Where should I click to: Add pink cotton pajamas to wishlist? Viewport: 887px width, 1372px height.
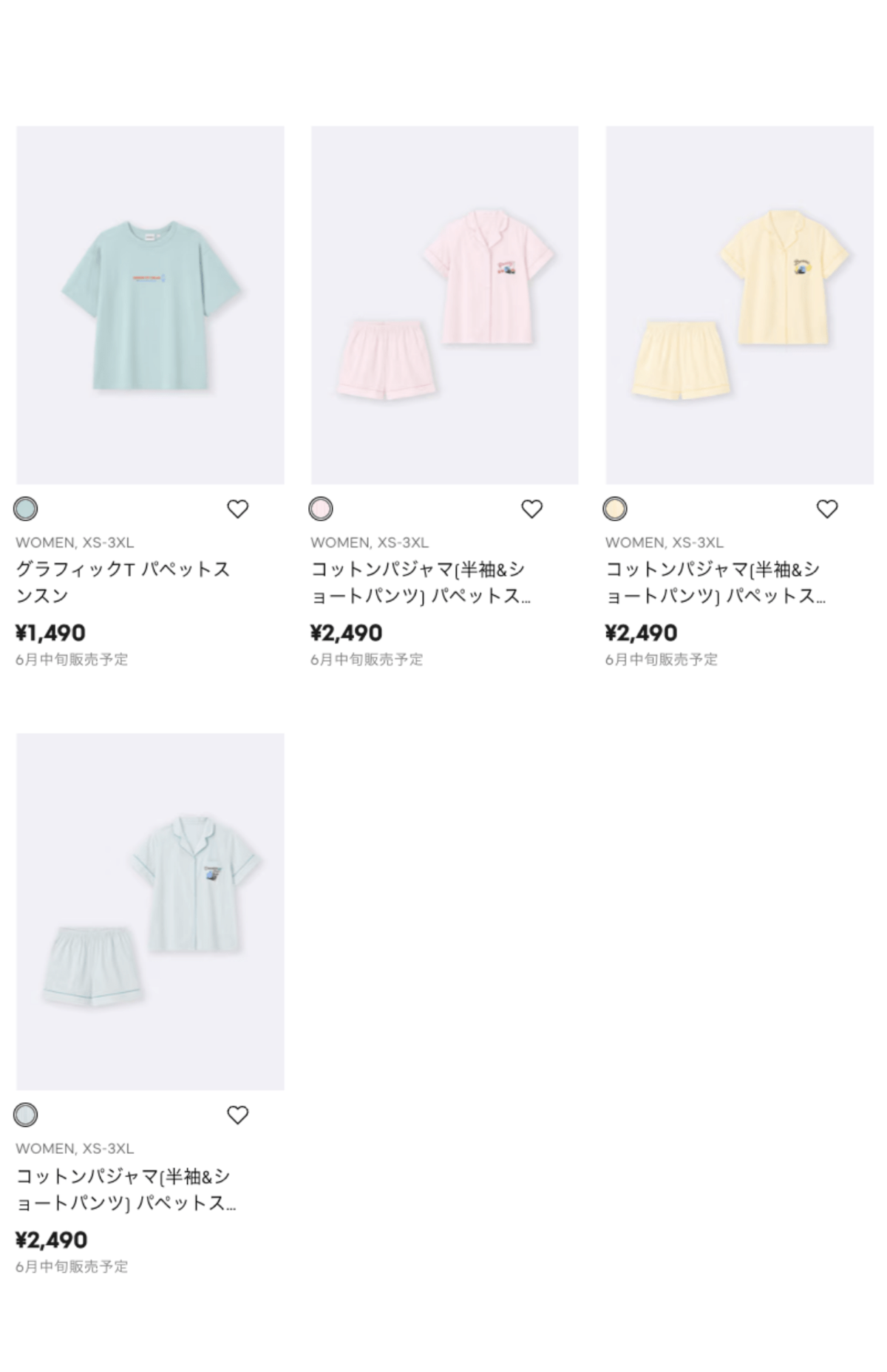coord(532,509)
